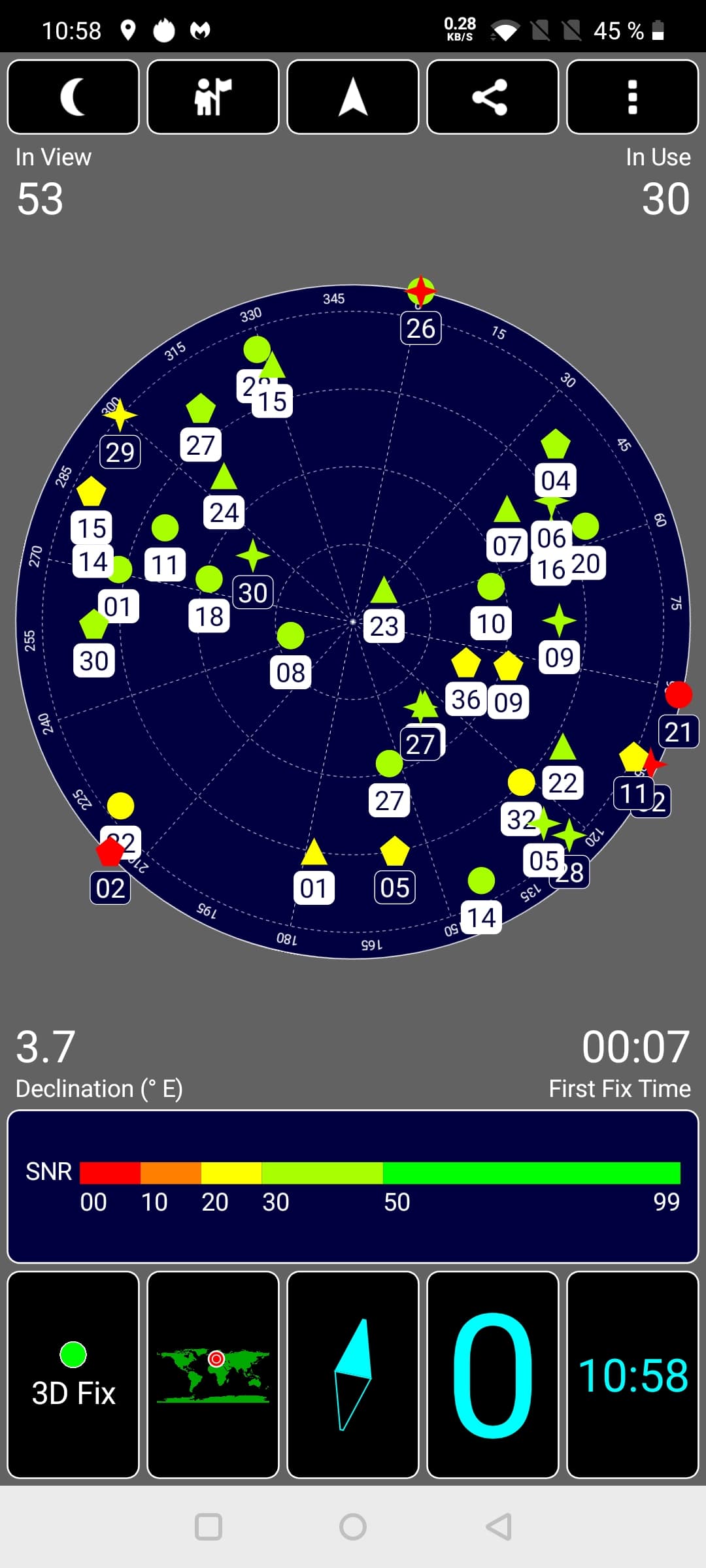Tap the navigation arrow button
This screenshot has height=1568, width=706.
pyautogui.click(x=353, y=97)
